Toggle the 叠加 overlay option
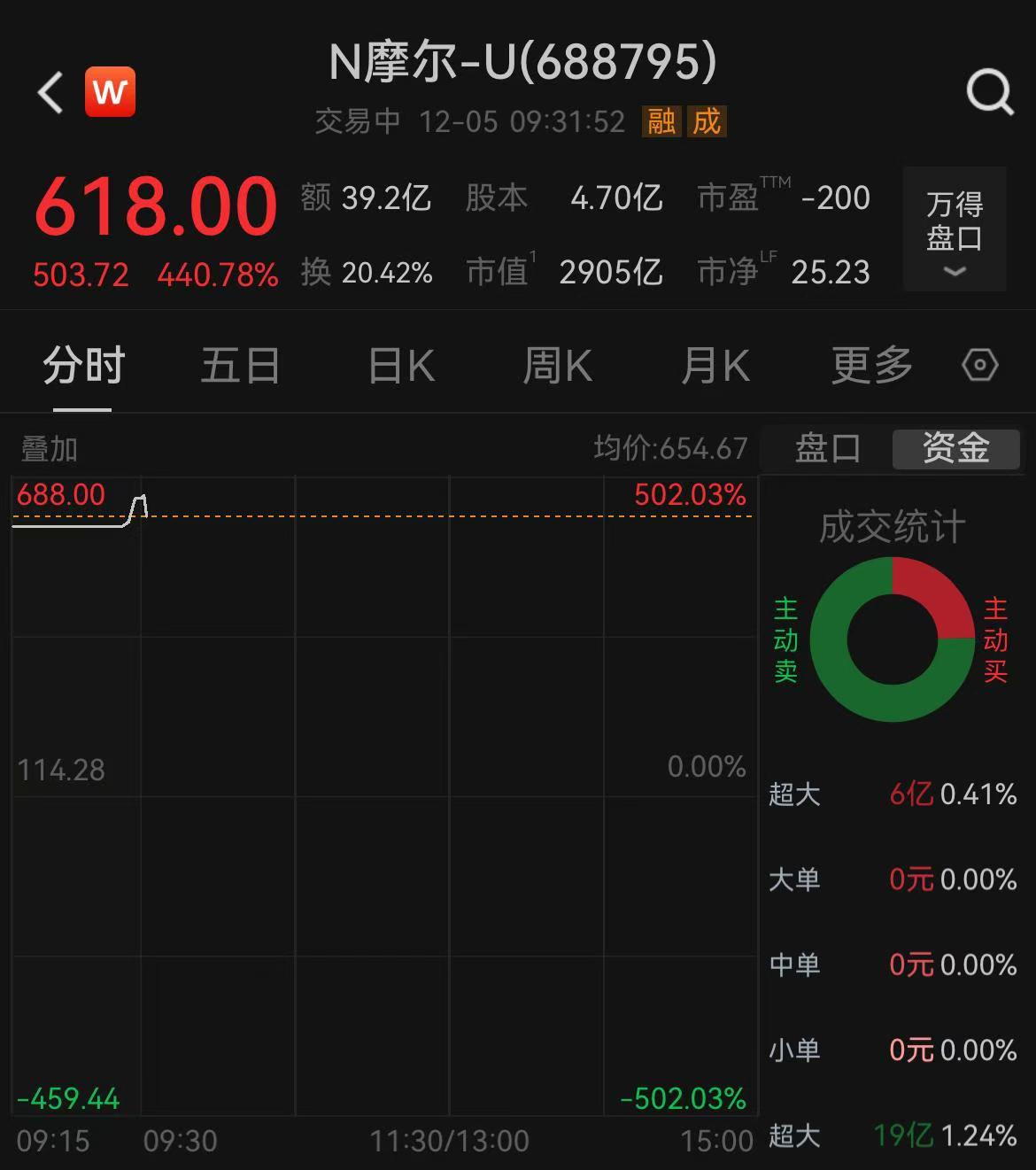 click(49, 449)
